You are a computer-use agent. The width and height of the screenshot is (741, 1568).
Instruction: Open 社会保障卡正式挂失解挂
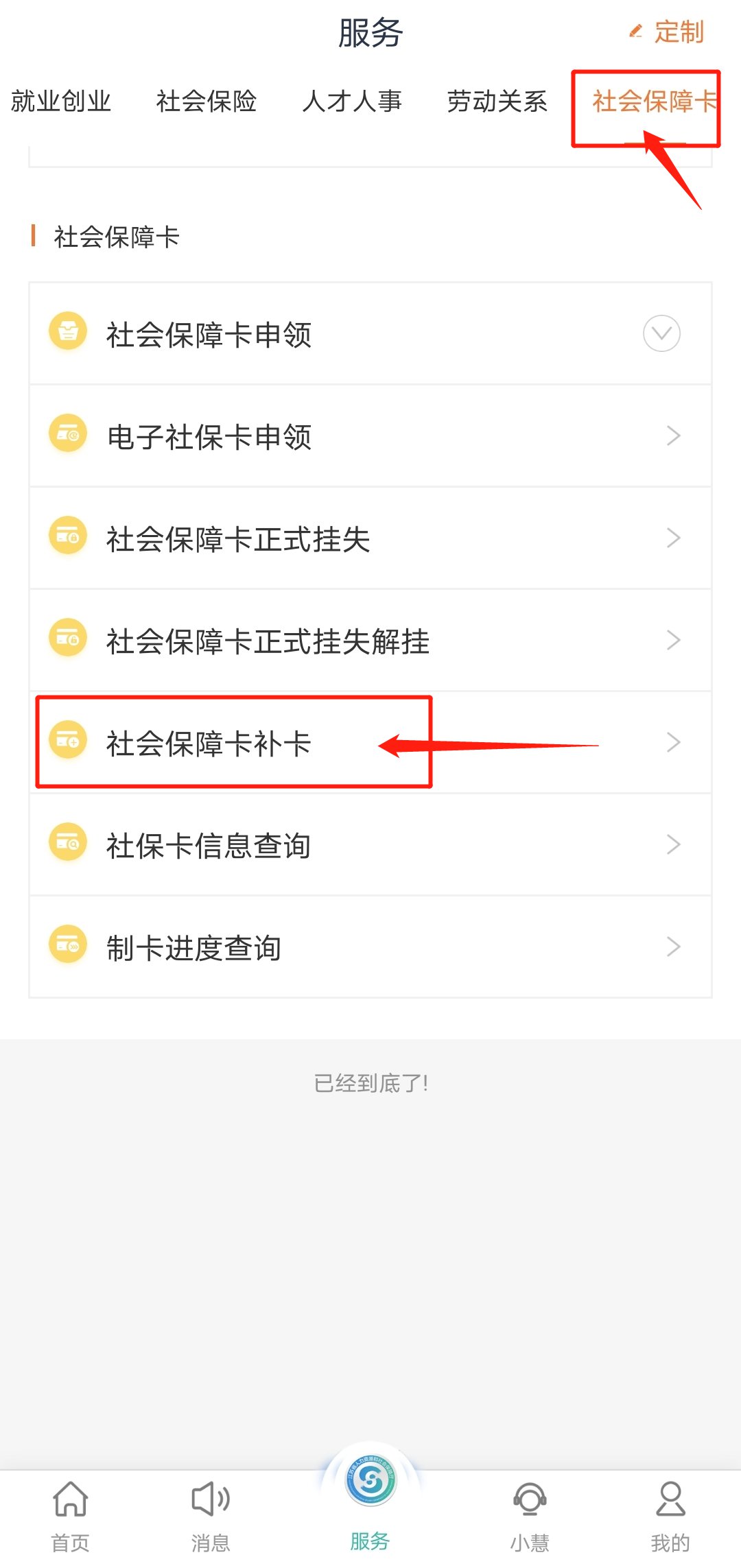[370, 641]
